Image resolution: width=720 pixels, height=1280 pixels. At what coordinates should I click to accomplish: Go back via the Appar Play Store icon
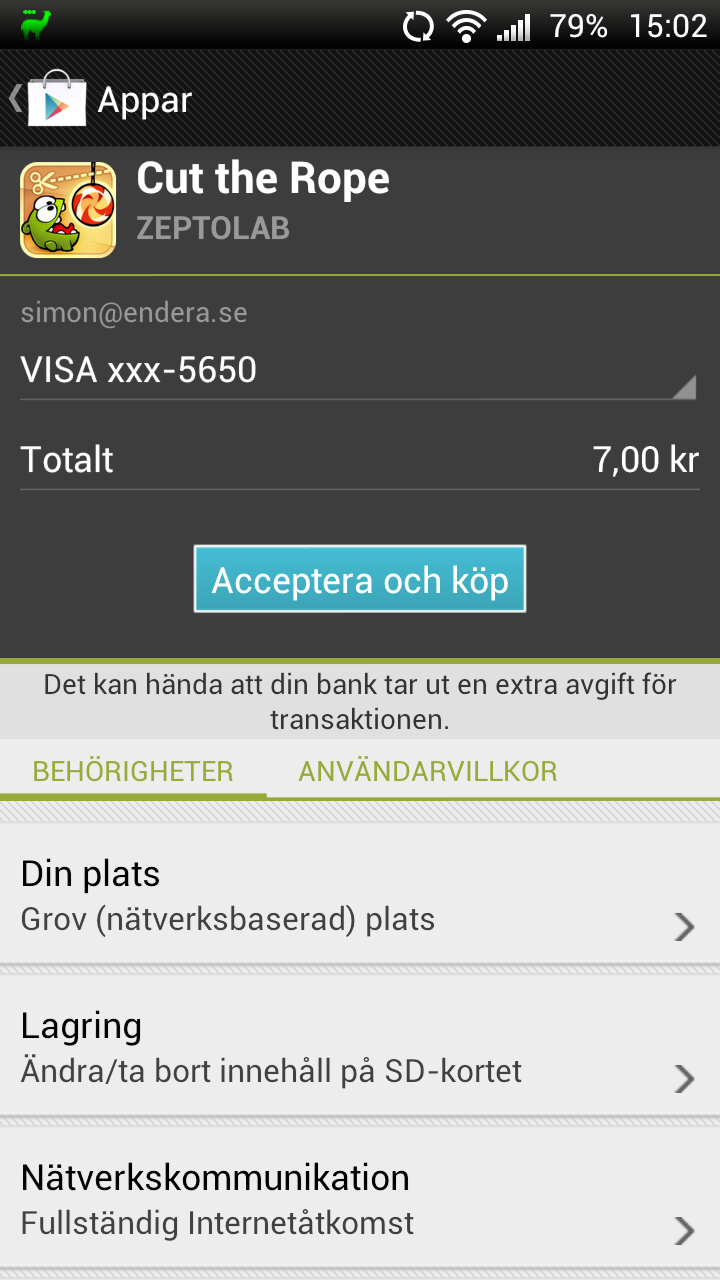54,99
